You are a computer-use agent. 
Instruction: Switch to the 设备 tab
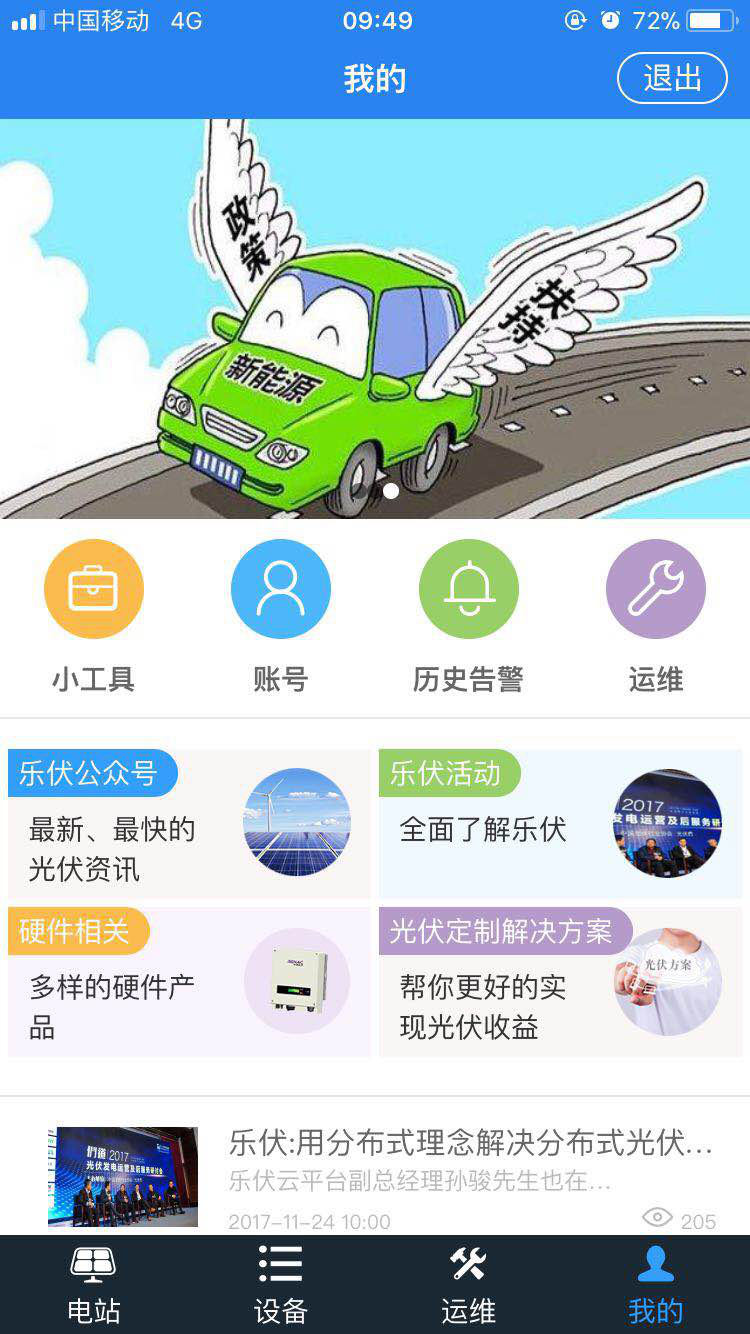pyautogui.click(x=281, y=1286)
